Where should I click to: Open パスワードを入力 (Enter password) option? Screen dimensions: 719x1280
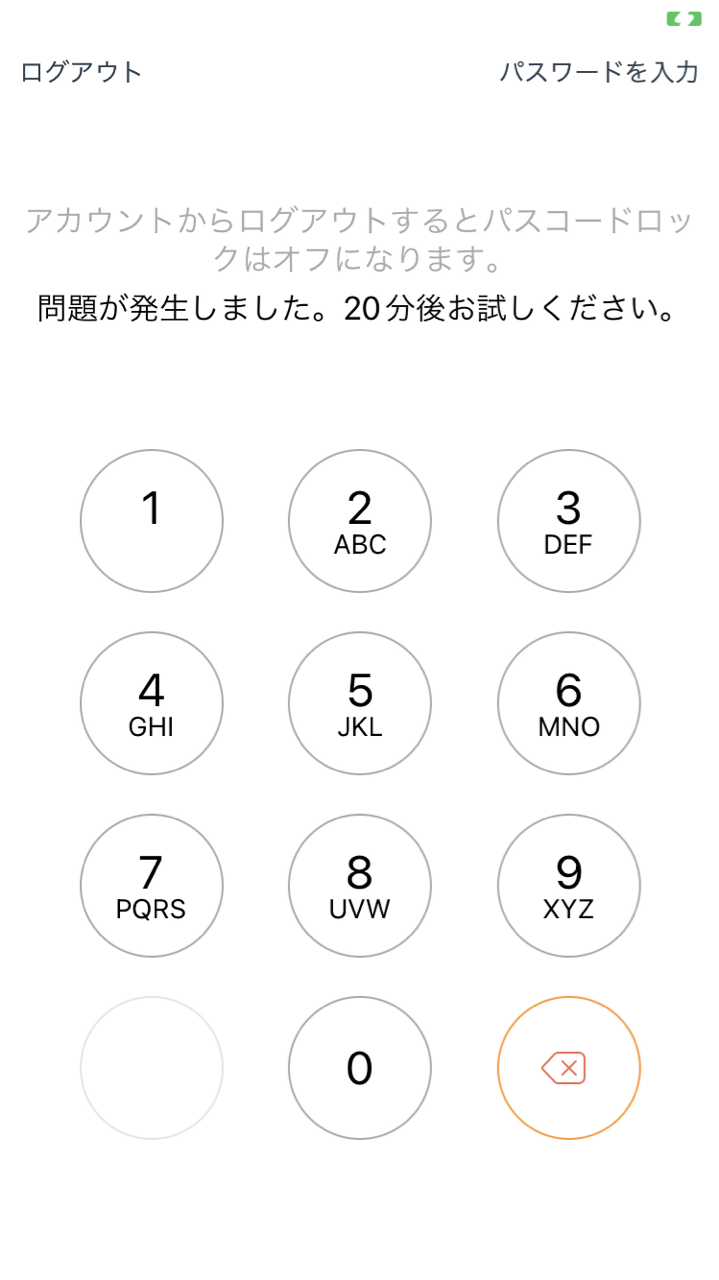(x=599, y=72)
